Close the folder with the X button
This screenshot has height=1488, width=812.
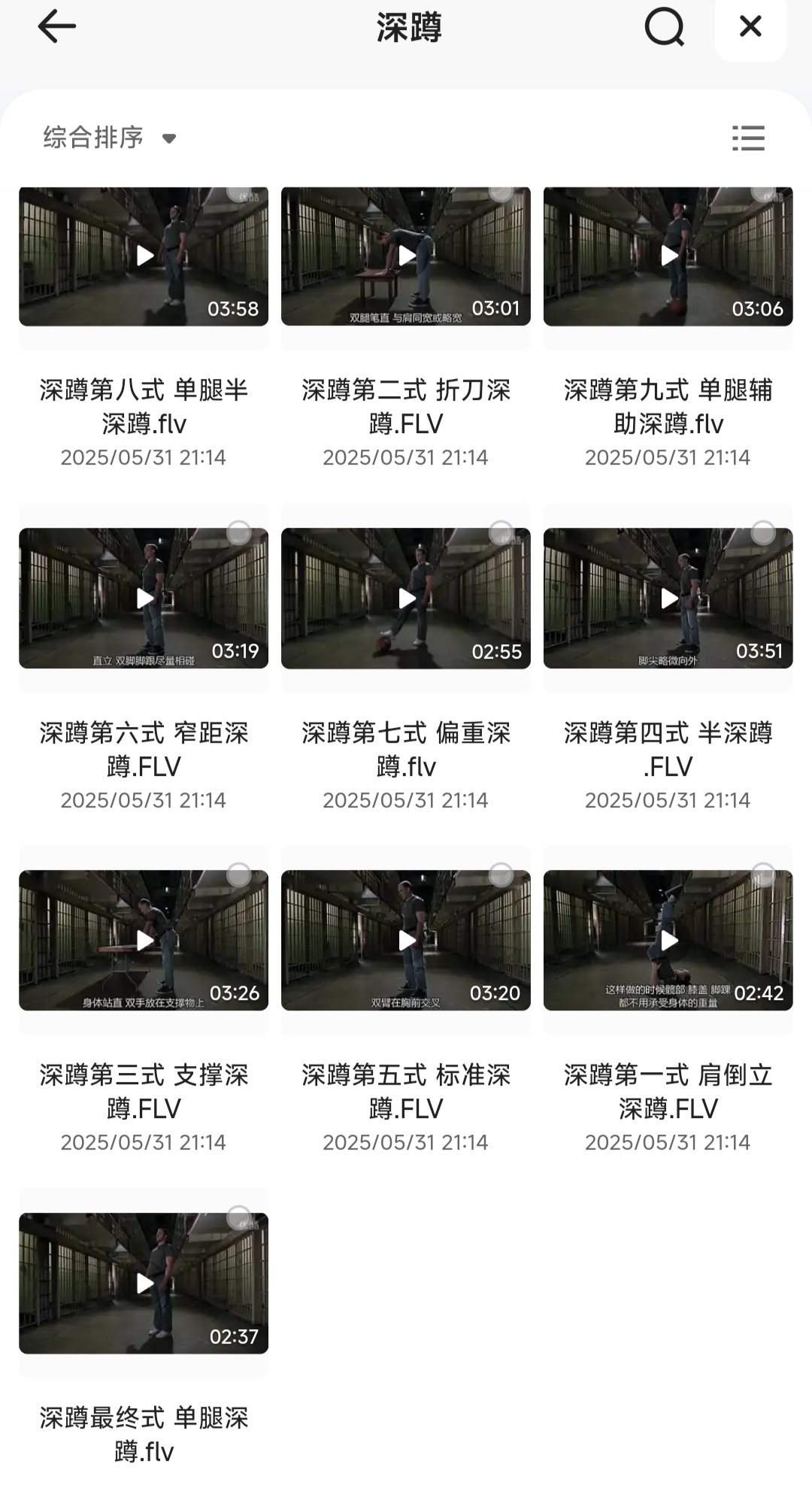pos(750,27)
